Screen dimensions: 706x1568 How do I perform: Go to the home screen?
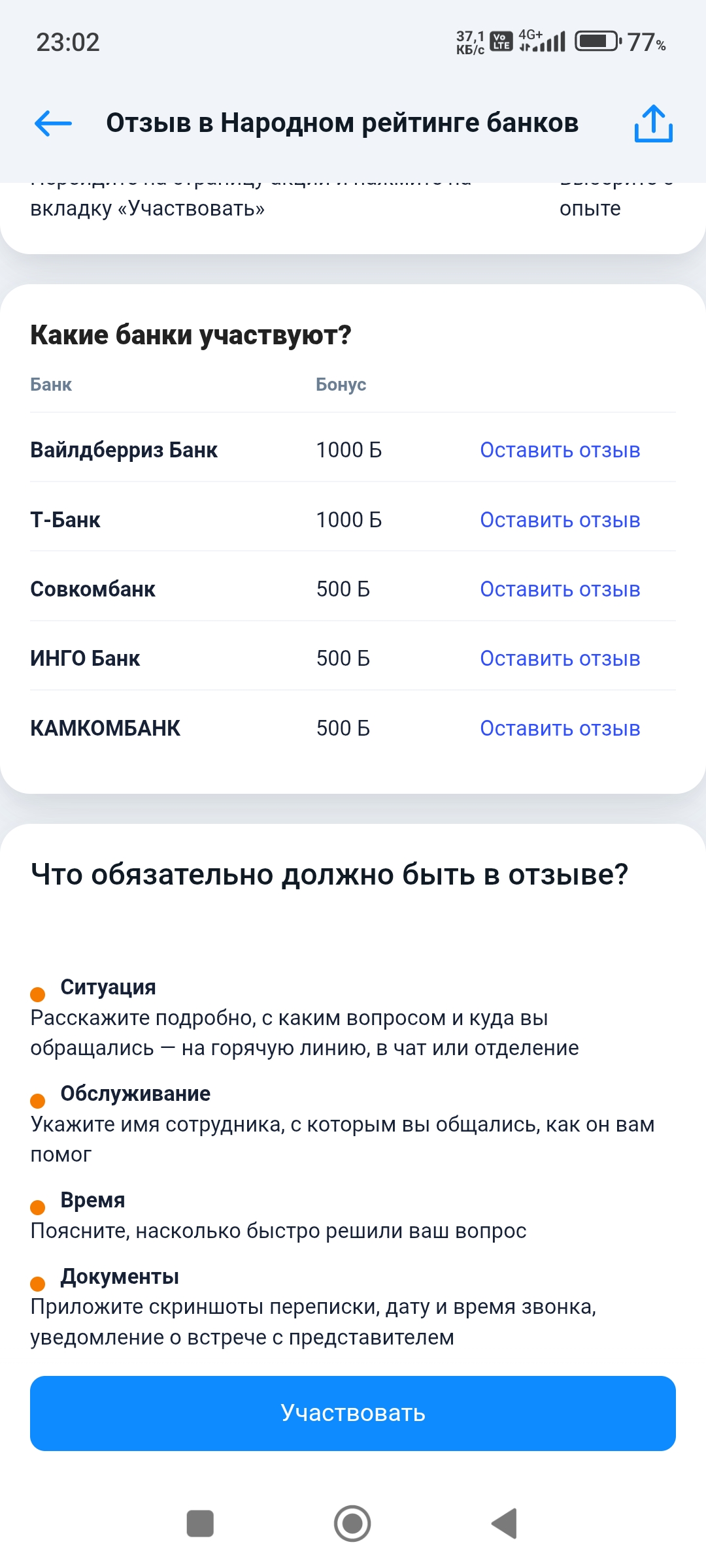(x=352, y=1524)
